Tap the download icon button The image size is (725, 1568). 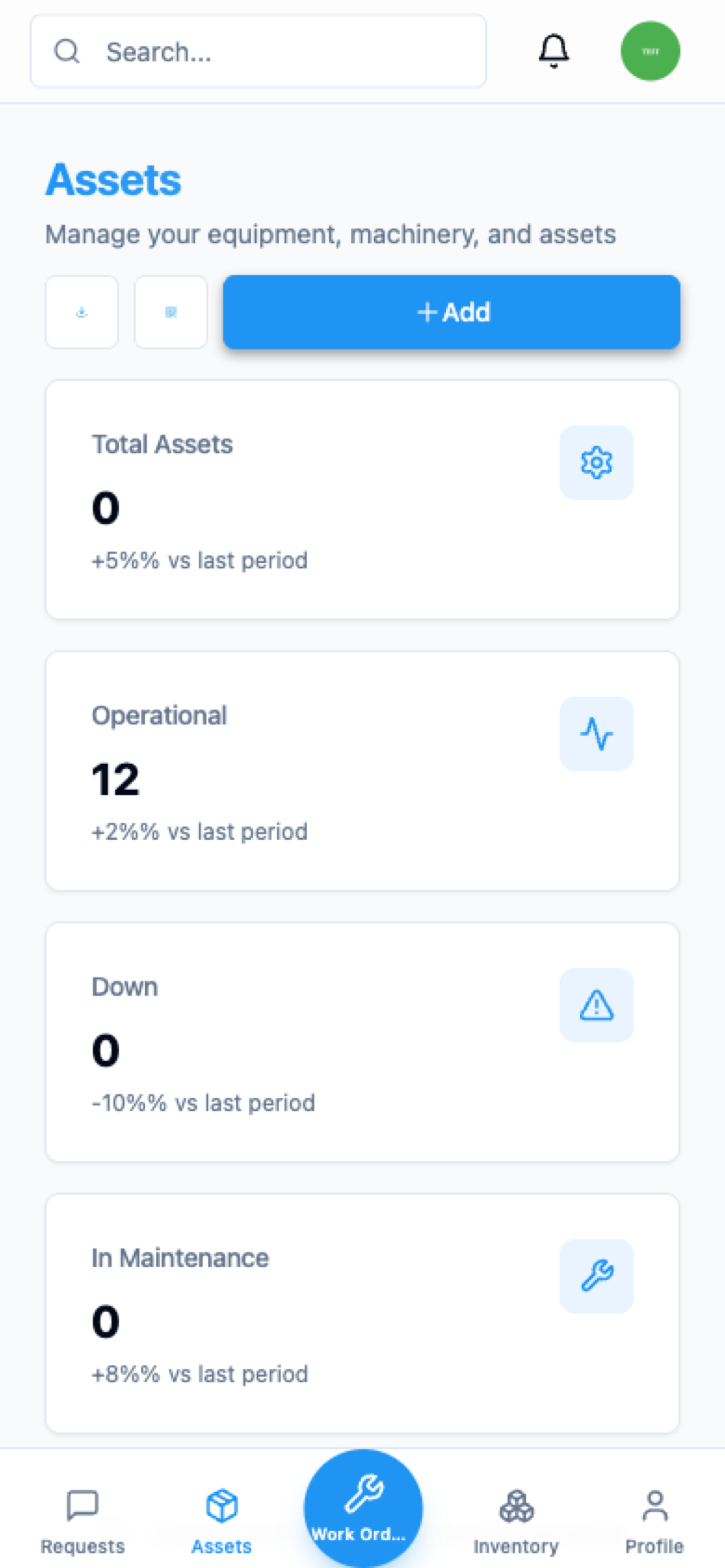[82, 312]
